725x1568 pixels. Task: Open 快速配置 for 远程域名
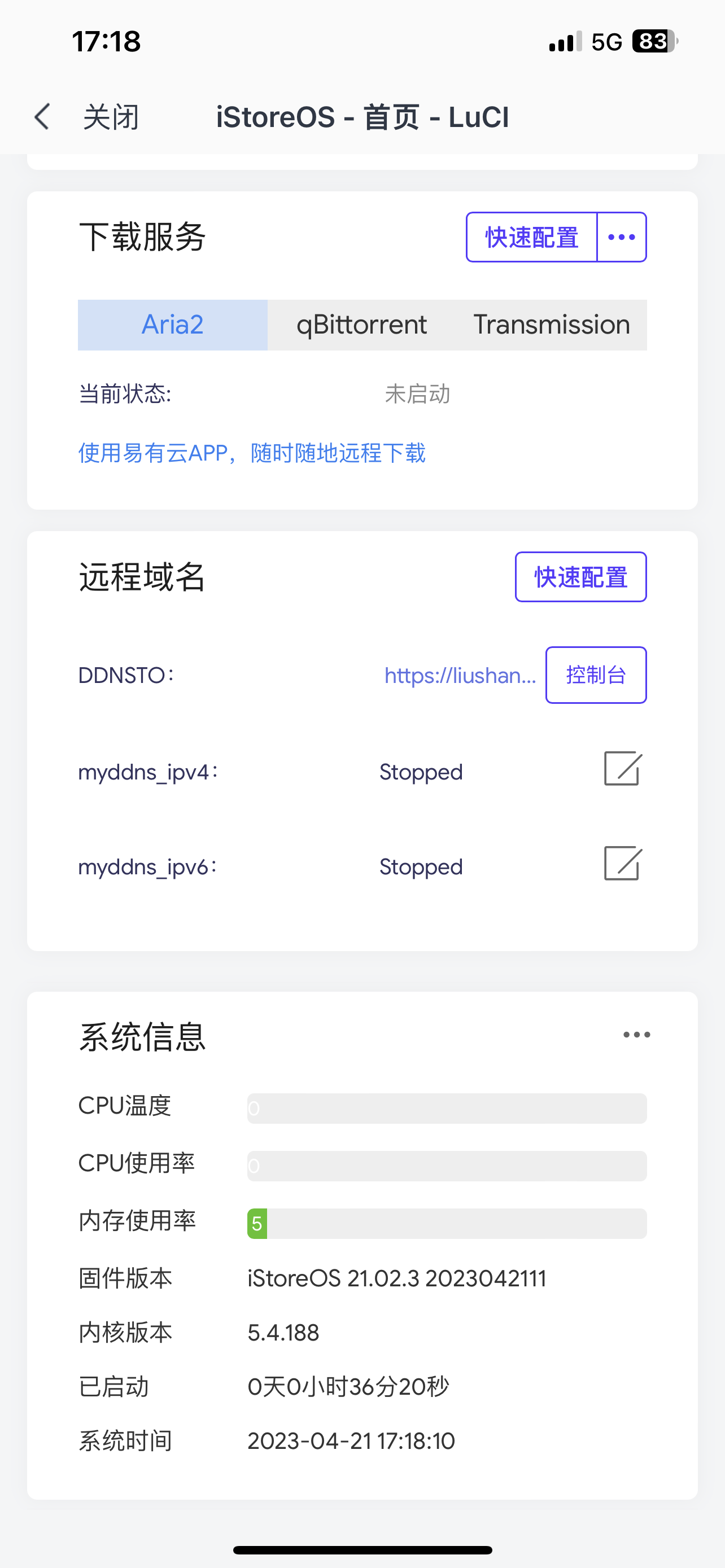(x=580, y=577)
